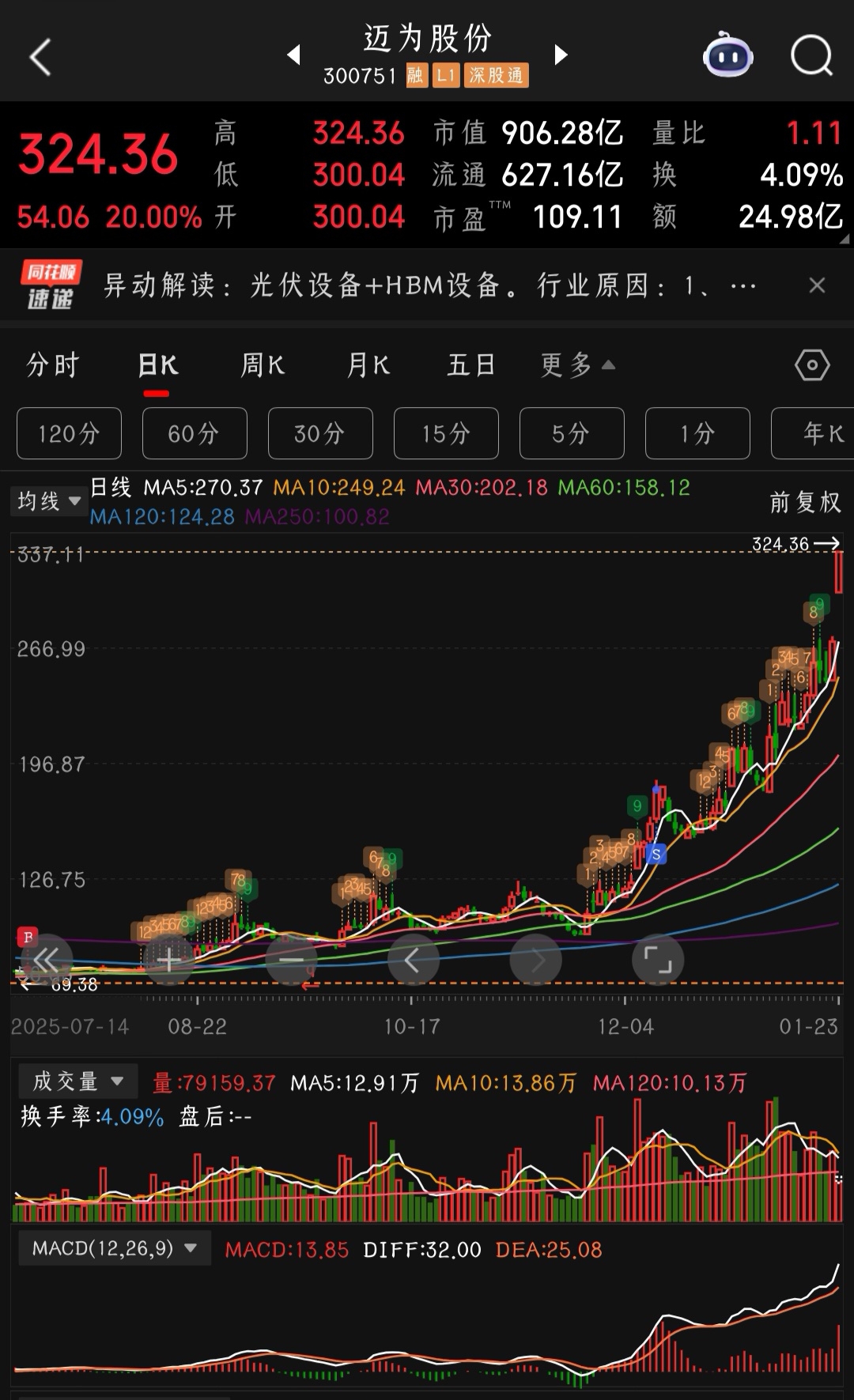
Task: Switch to the 月K chart tab
Action: click(368, 365)
